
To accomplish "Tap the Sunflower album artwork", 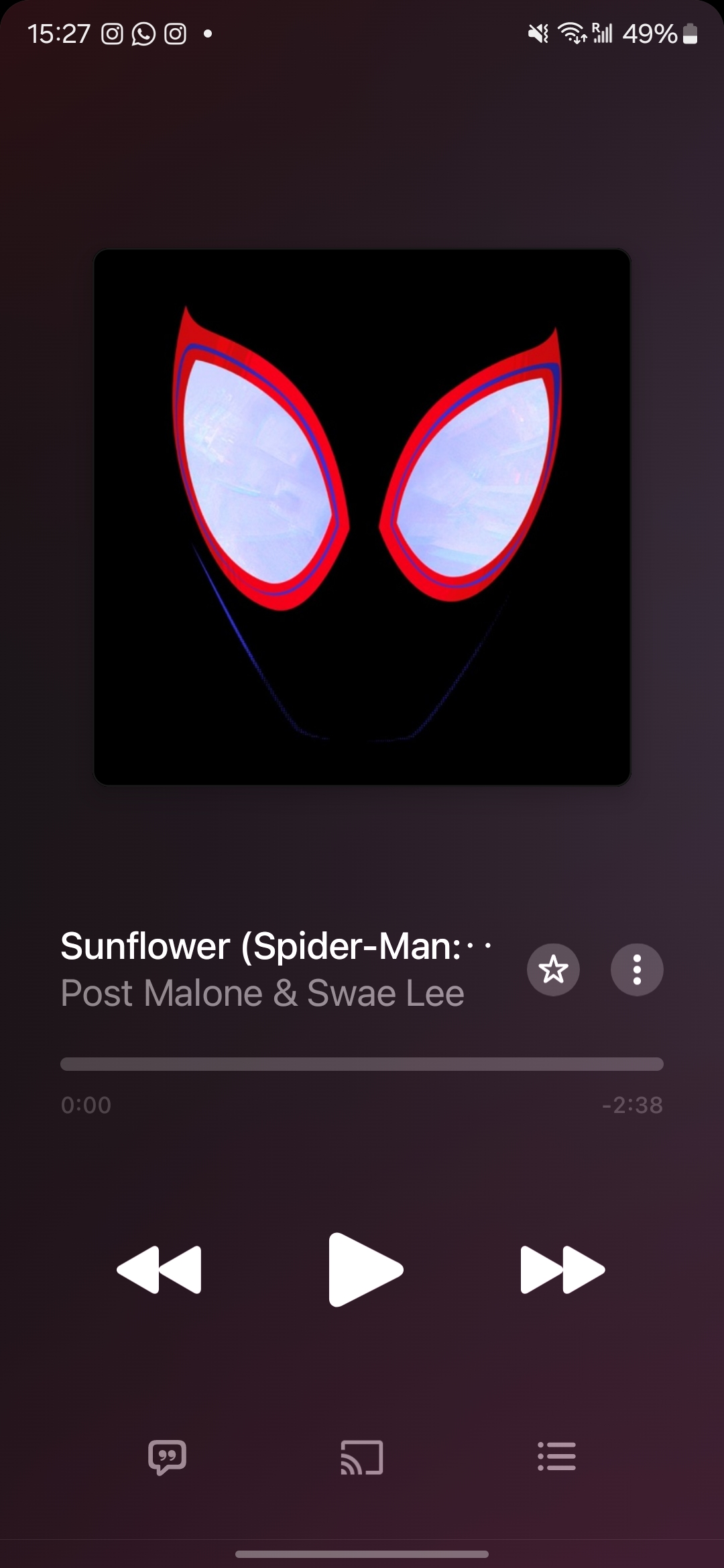I will [362, 517].
